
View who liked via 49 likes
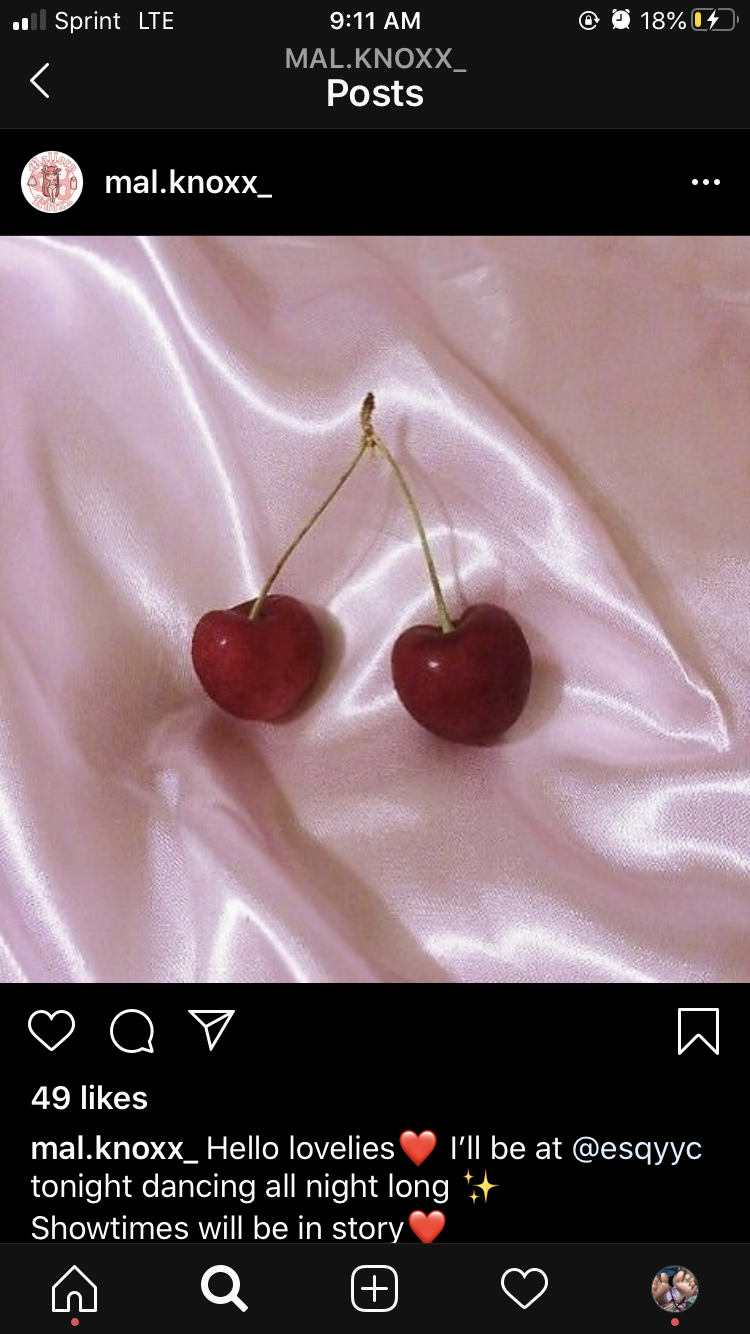tap(89, 1098)
